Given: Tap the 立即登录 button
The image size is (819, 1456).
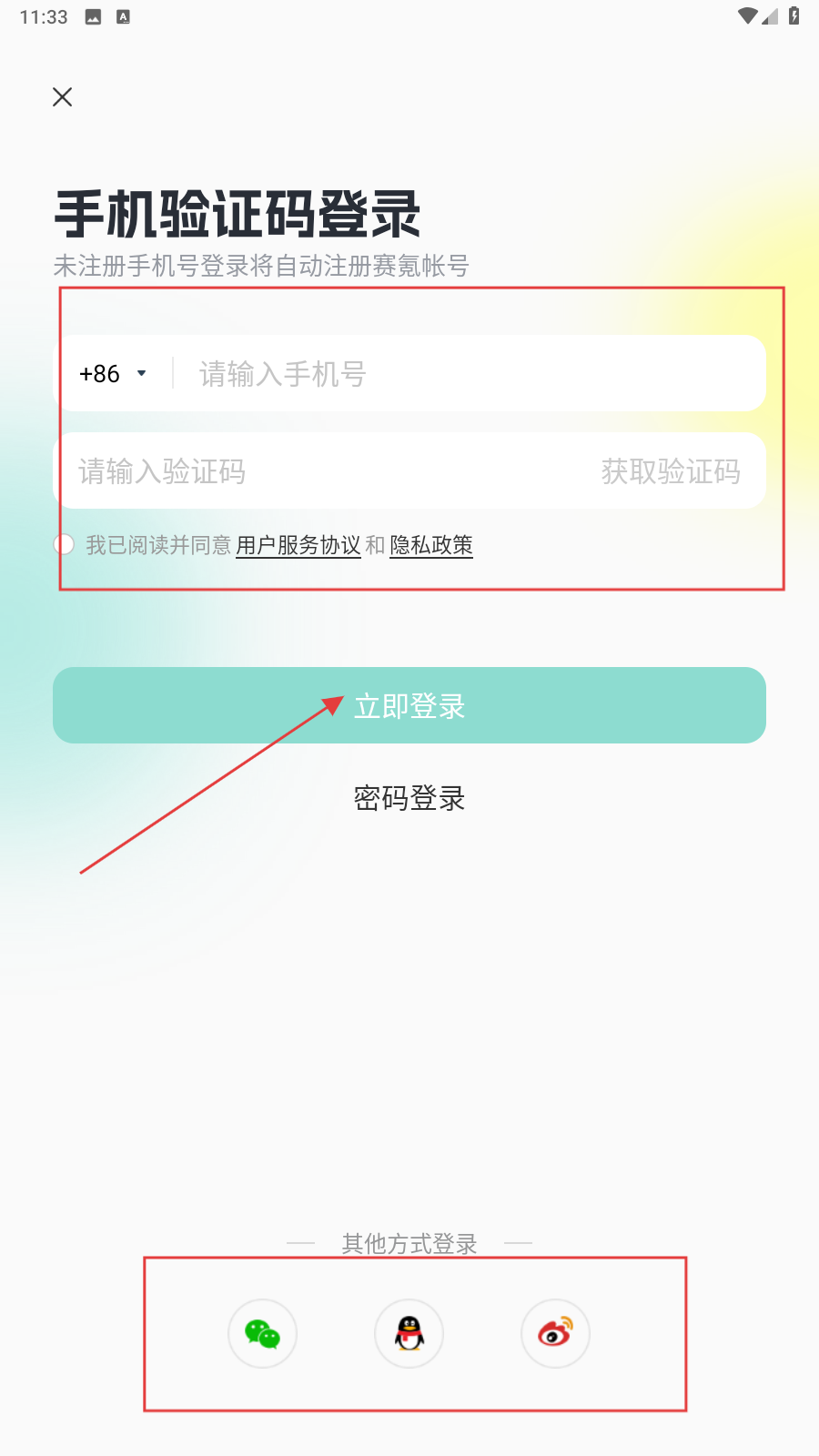Looking at the screenshot, I should coord(409,705).
